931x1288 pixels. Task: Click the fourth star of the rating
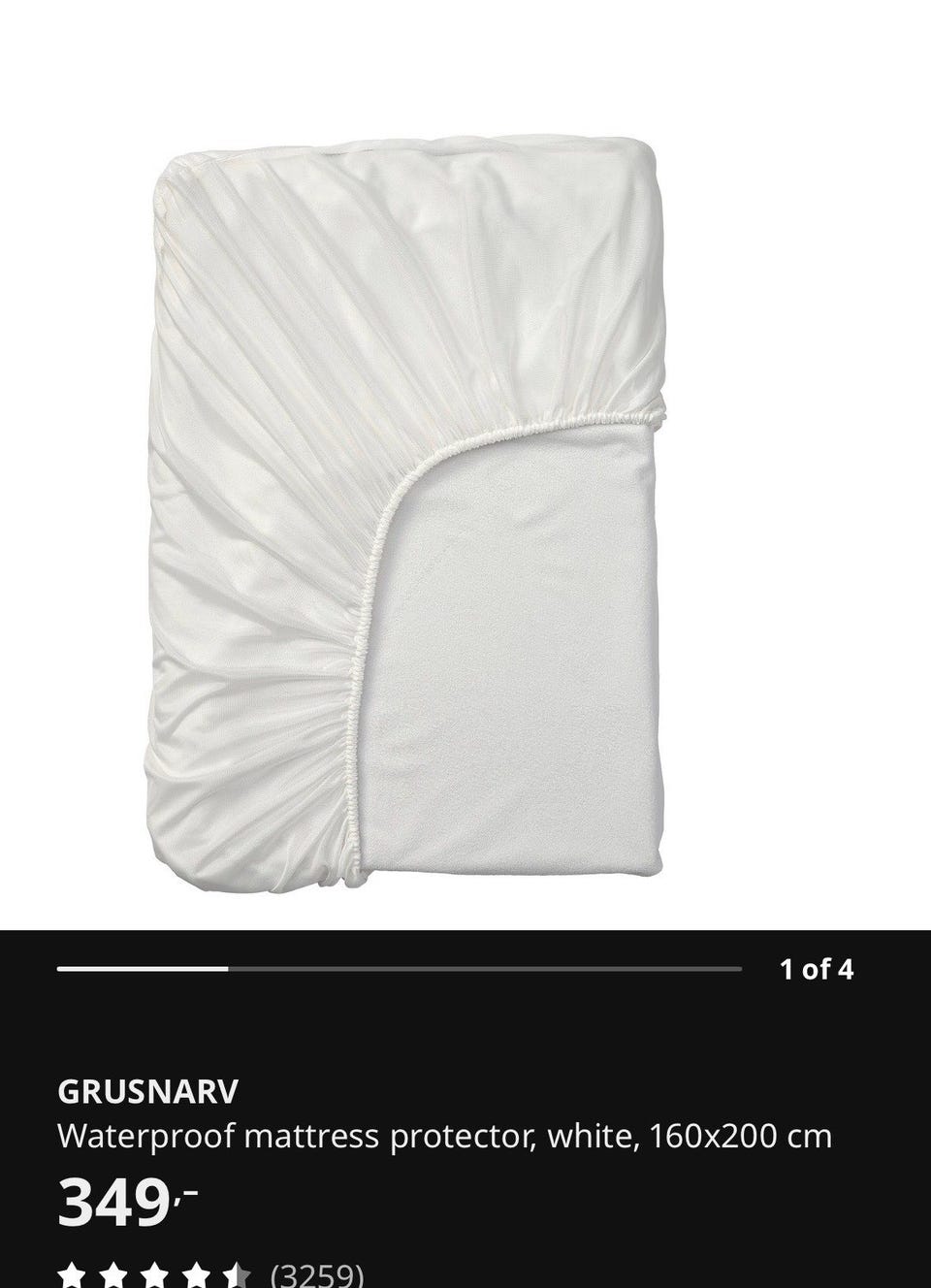196,1273
